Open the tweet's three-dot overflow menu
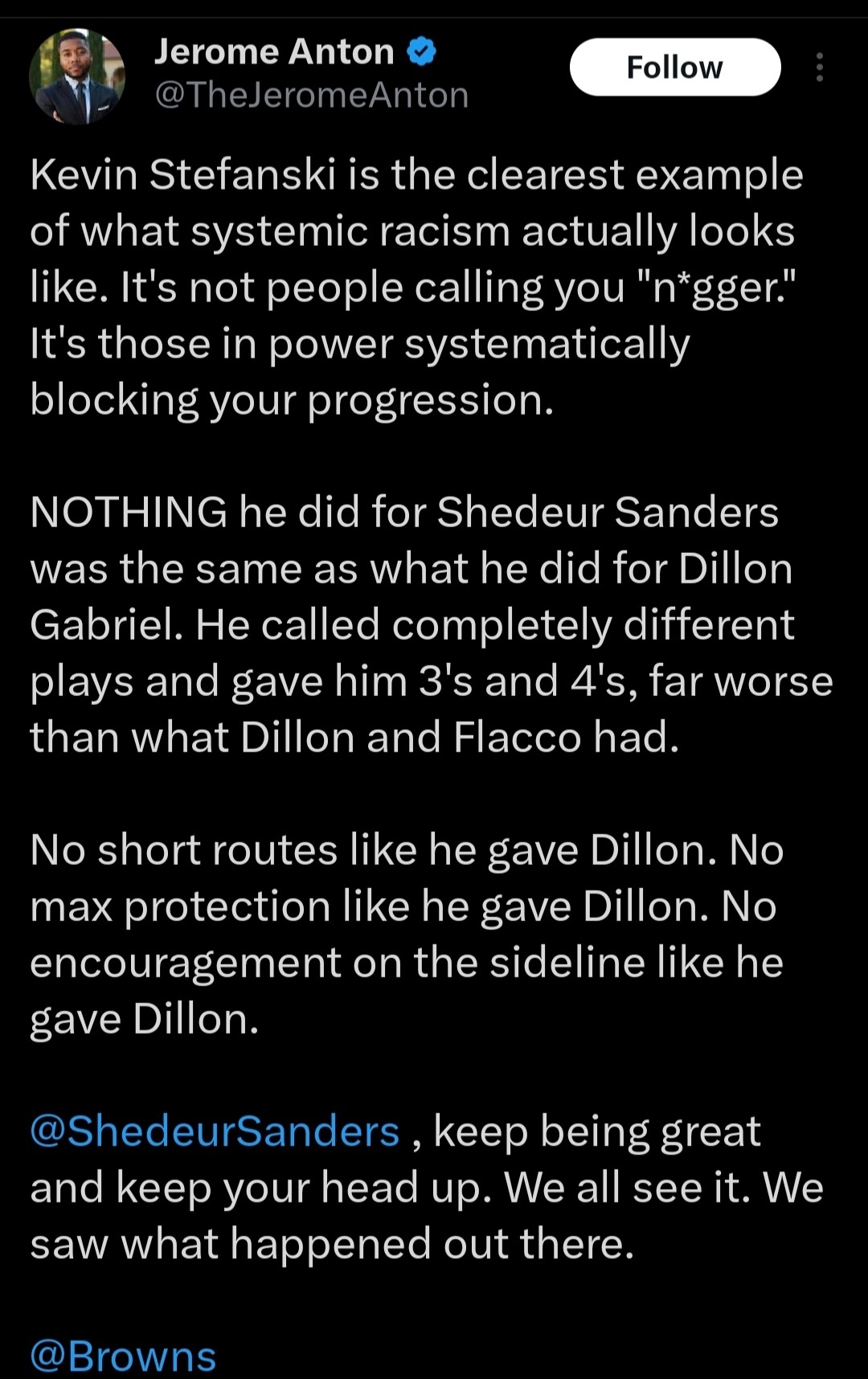The image size is (868, 1379). (x=819, y=68)
